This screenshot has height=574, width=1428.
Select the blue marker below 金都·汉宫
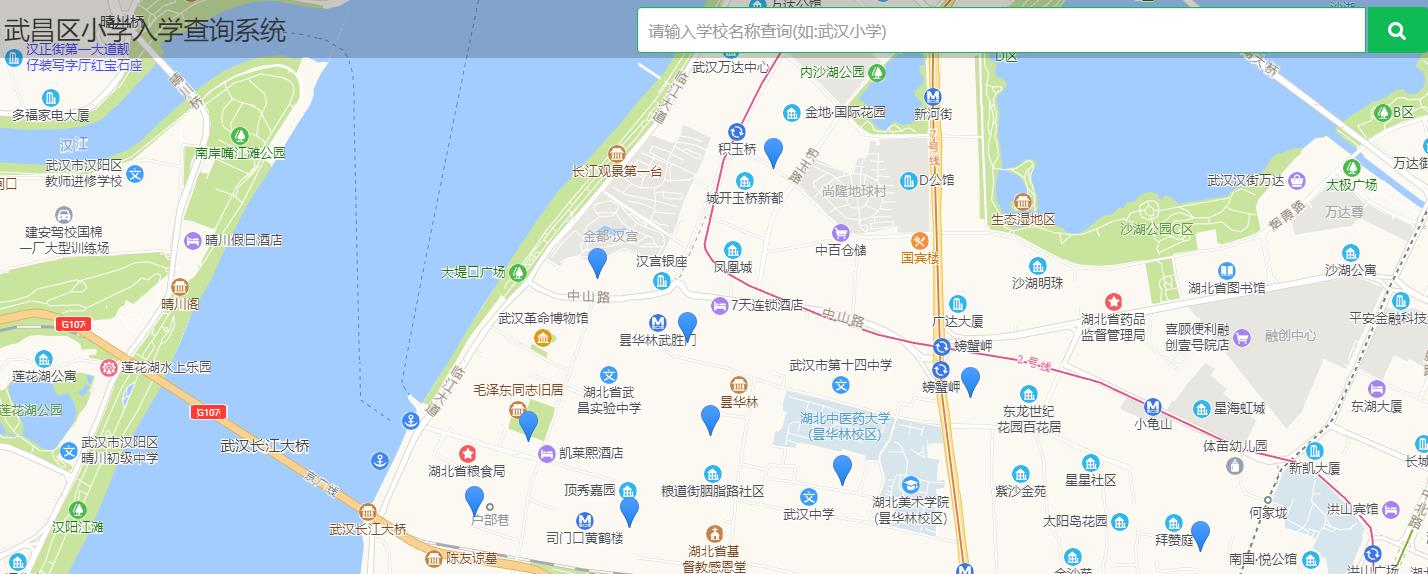[x=597, y=261]
